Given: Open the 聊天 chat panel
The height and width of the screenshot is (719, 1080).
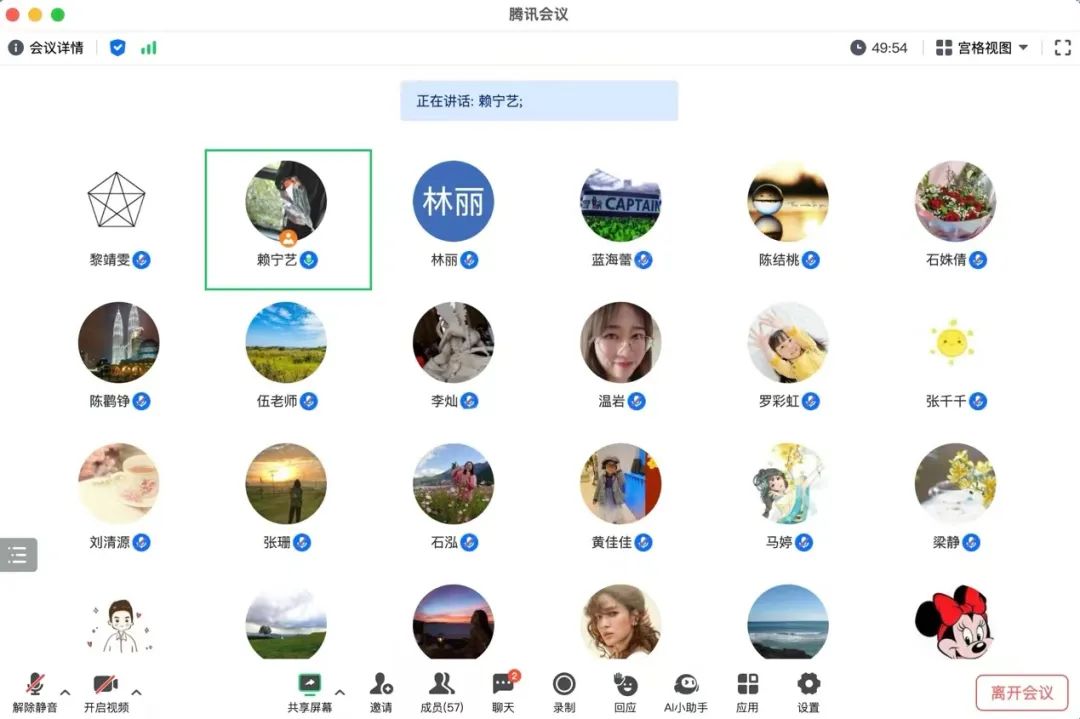Looking at the screenshot, I should 503,692.
